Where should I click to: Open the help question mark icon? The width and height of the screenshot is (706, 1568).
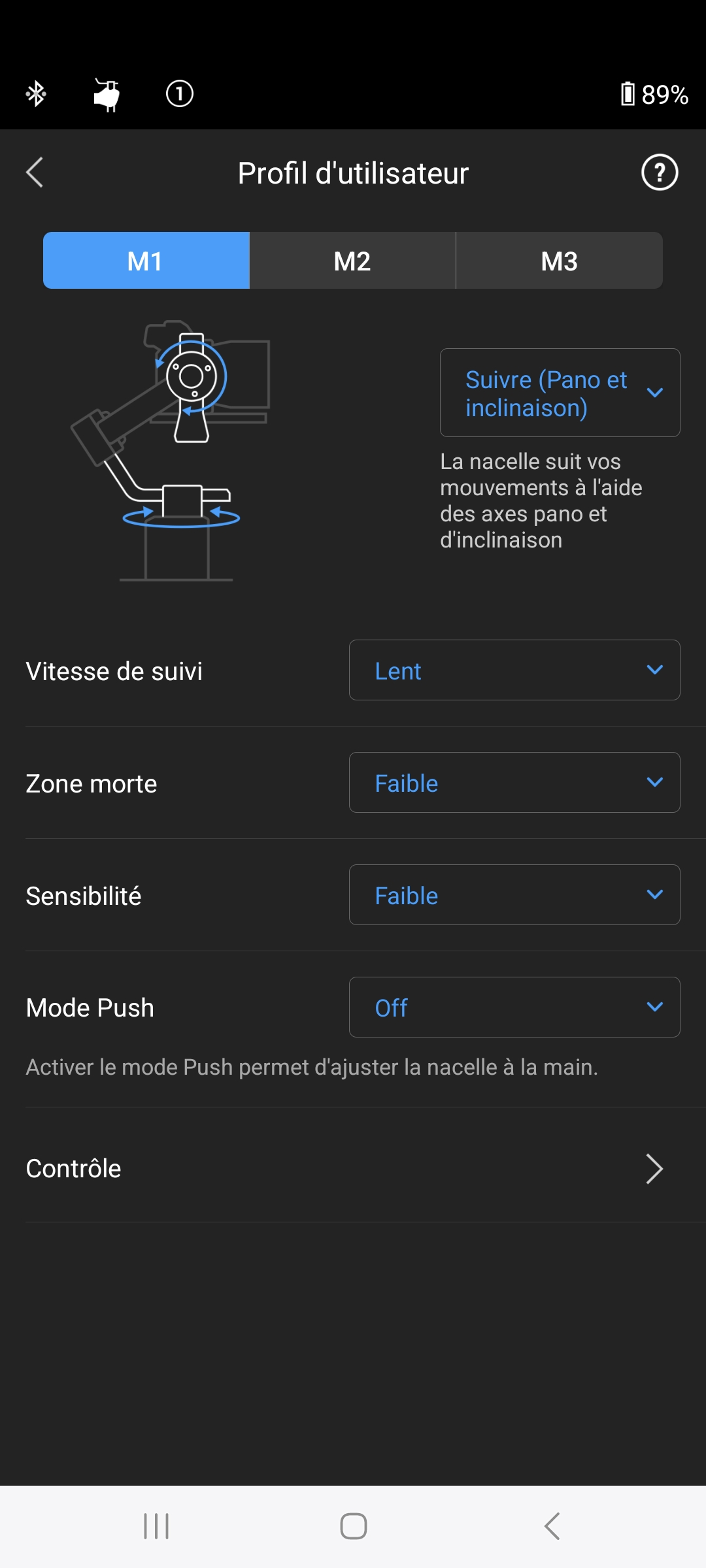[x=660, y=172]
